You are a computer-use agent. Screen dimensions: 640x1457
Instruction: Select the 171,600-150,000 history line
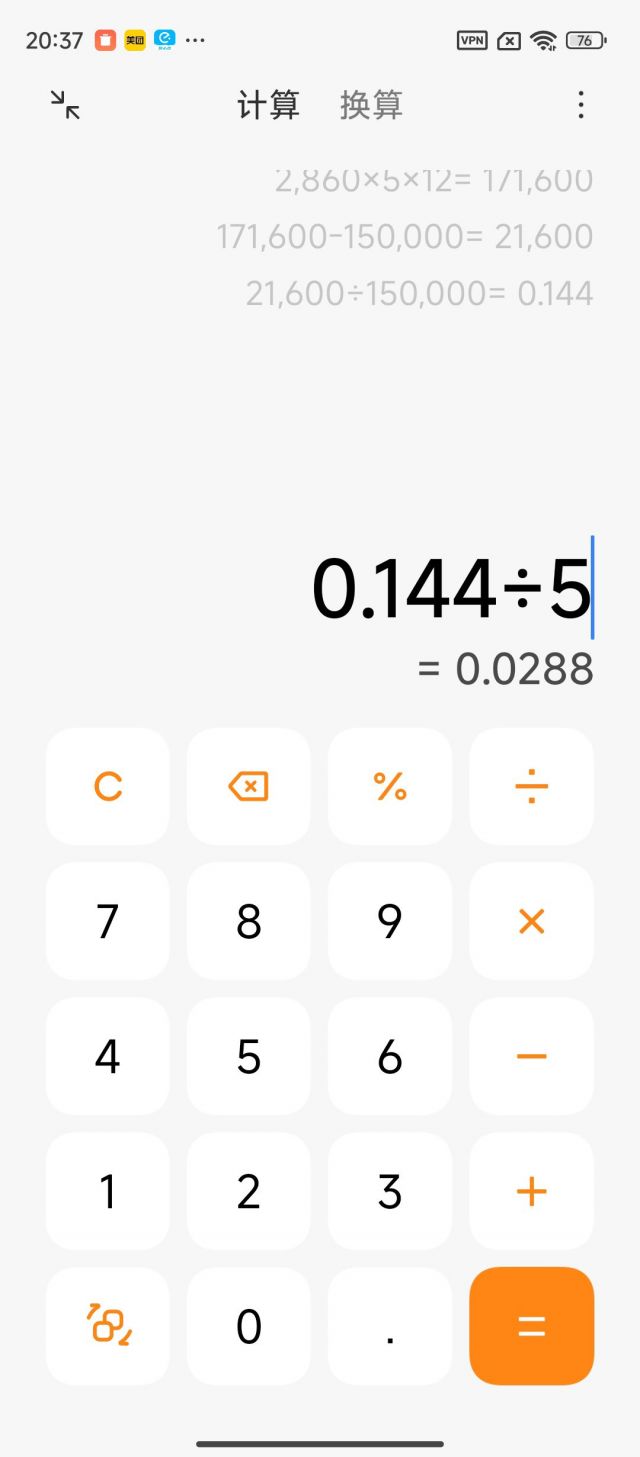click(x=404, y=237)
